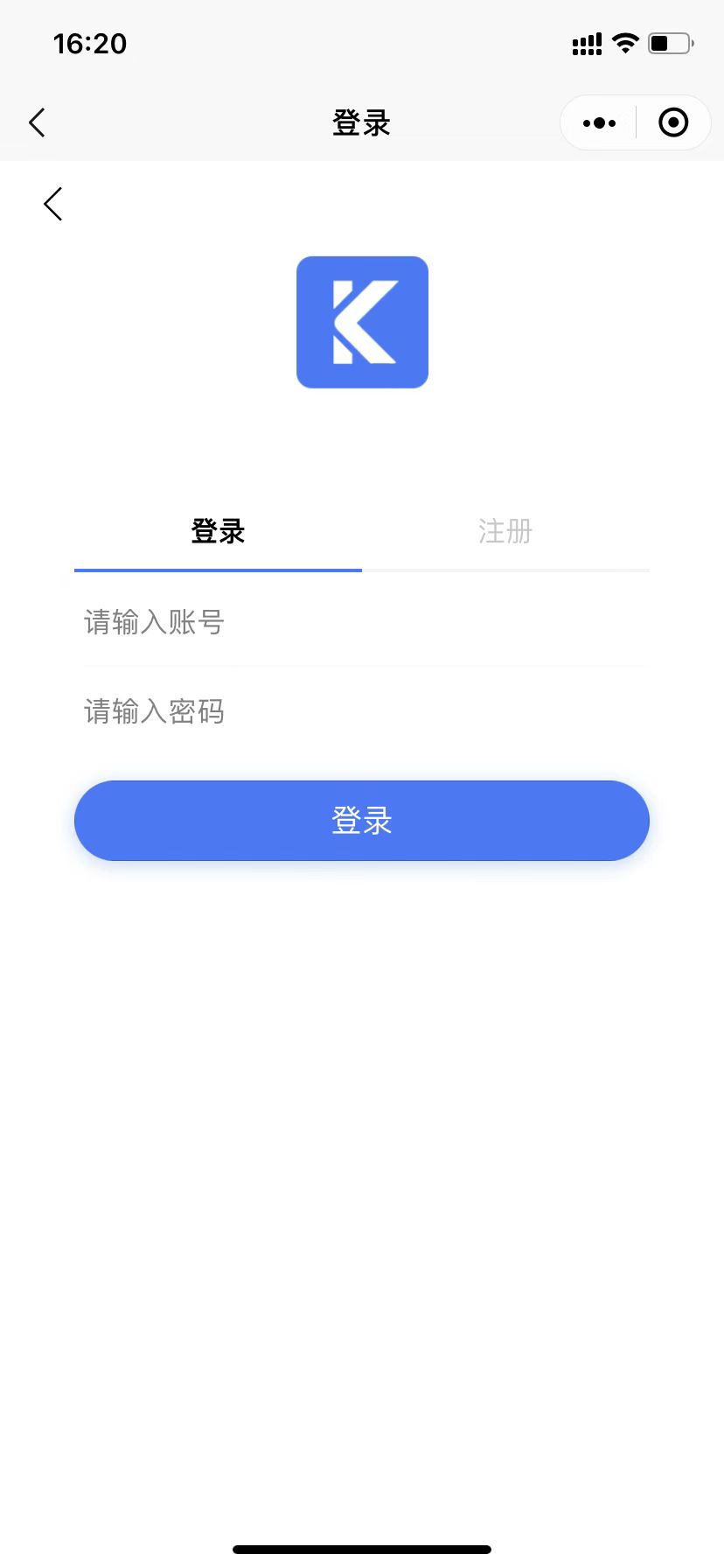Focus the 请输入密码 password field

(362, 711)
